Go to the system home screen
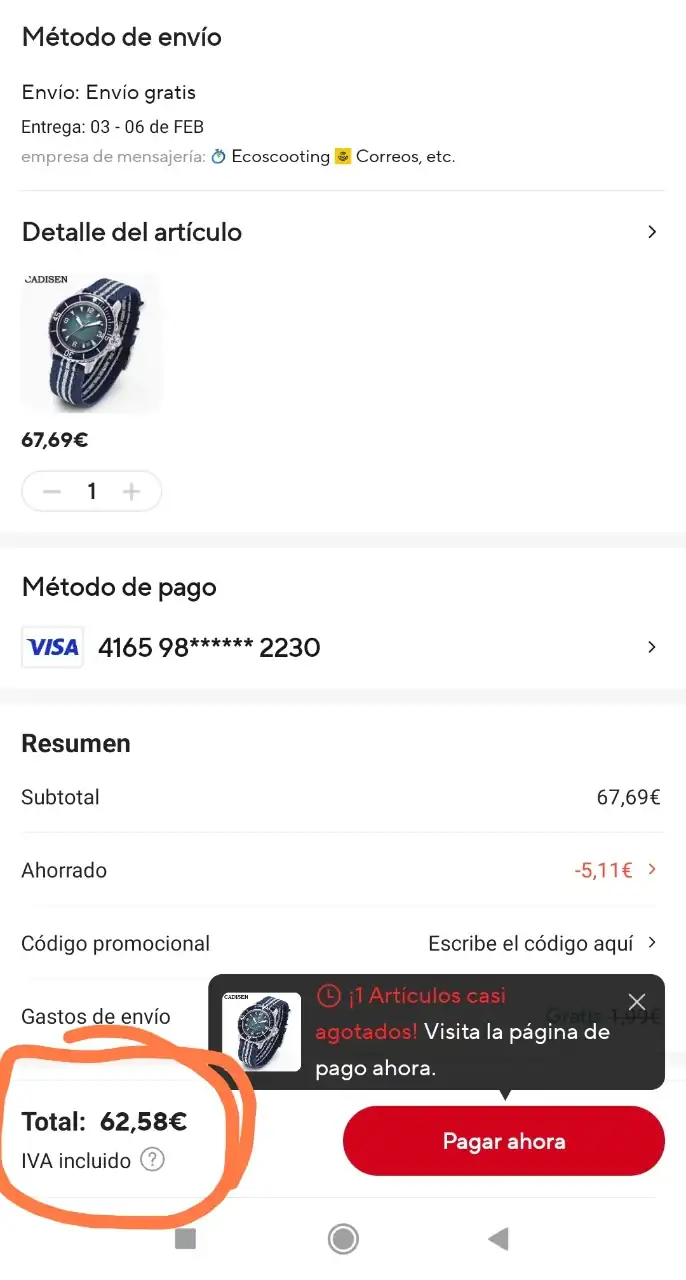Viewport: 686px width, 1280px height. coord(343,1240)
